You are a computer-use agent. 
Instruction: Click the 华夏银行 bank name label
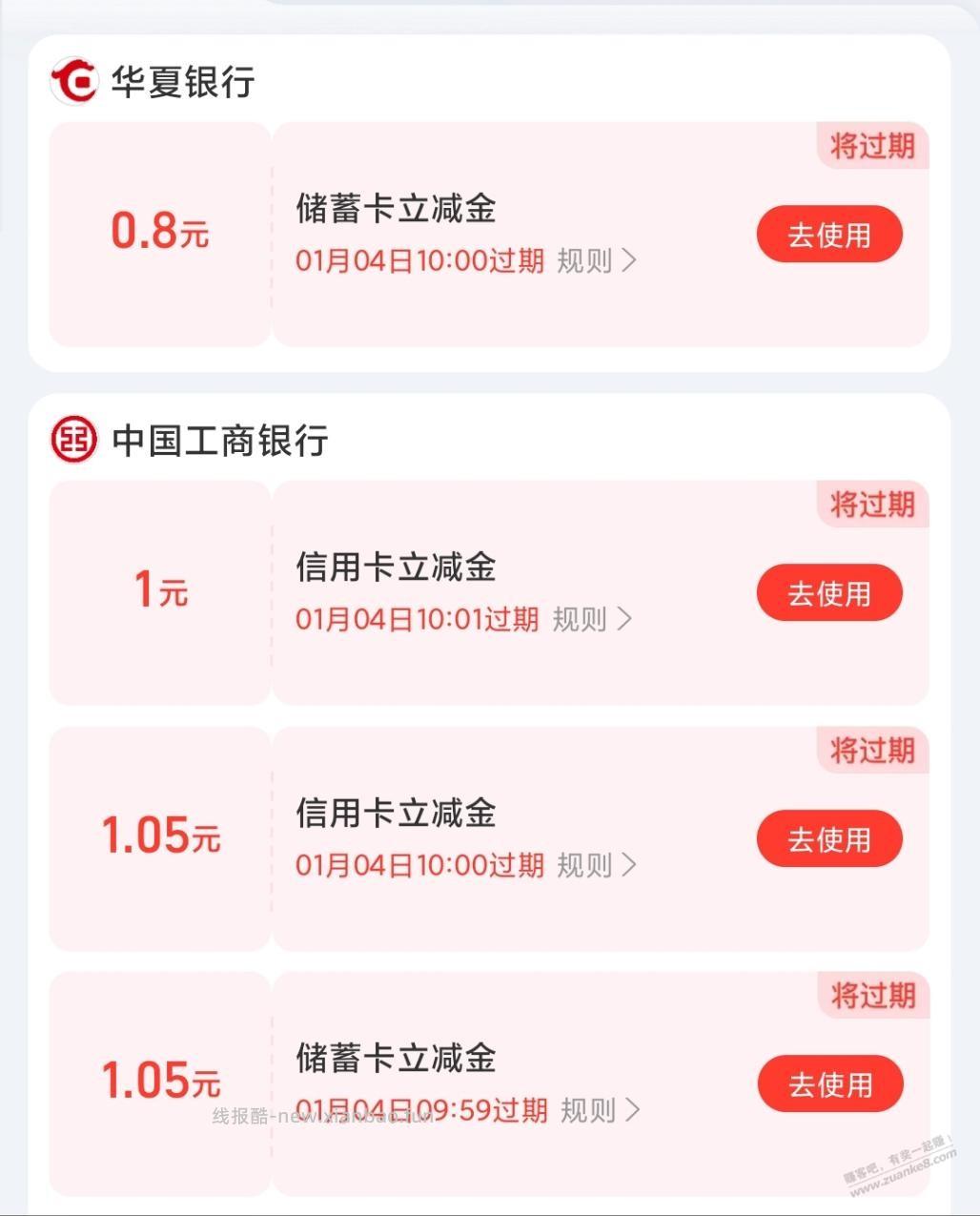(x=183, y=82)
